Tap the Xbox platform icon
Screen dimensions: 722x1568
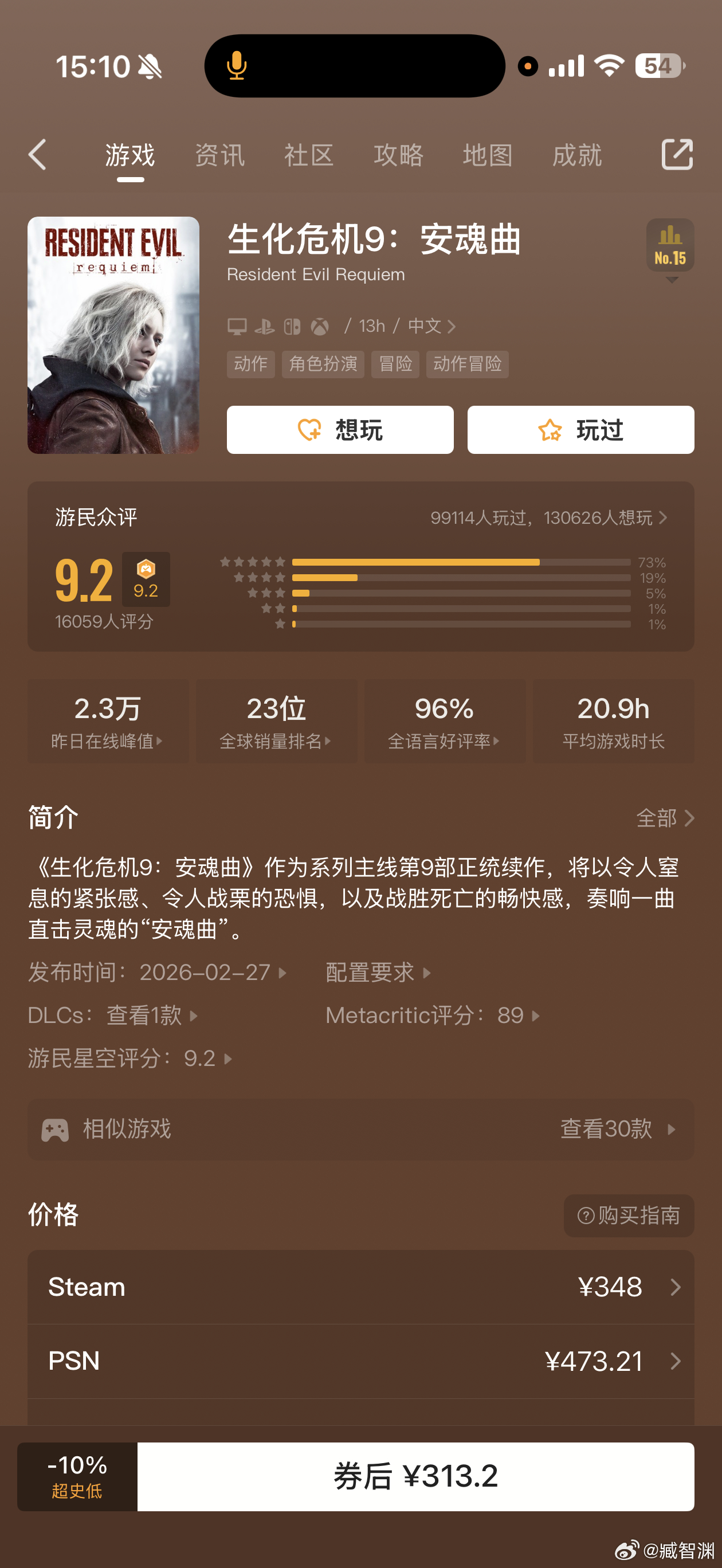[319, 326]
